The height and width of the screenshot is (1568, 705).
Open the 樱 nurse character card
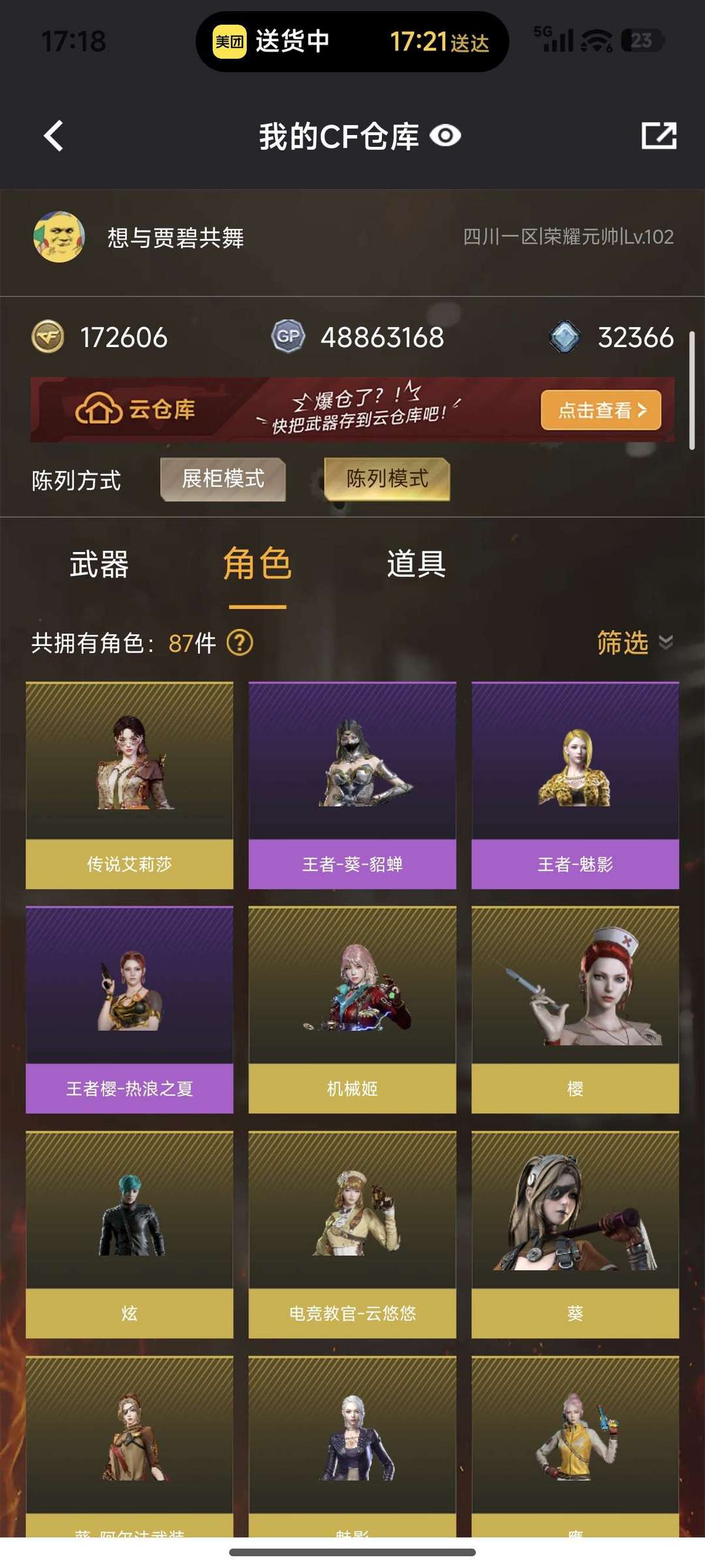click(x=575, y=1009)
